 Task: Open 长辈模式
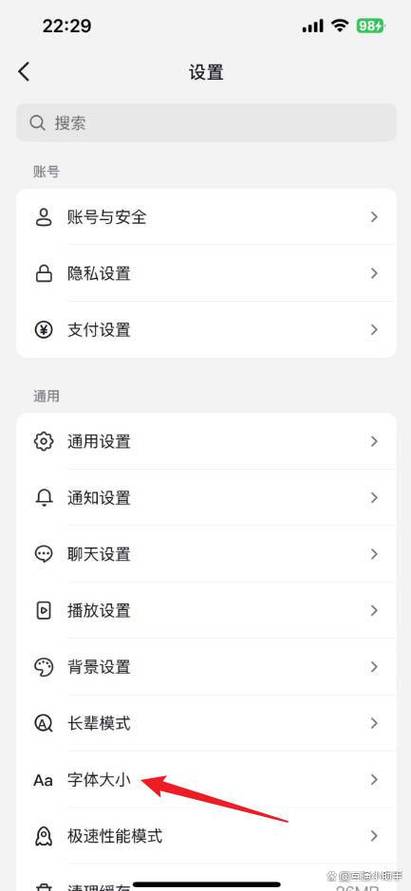pyautogui.click(x=206, y=723)
